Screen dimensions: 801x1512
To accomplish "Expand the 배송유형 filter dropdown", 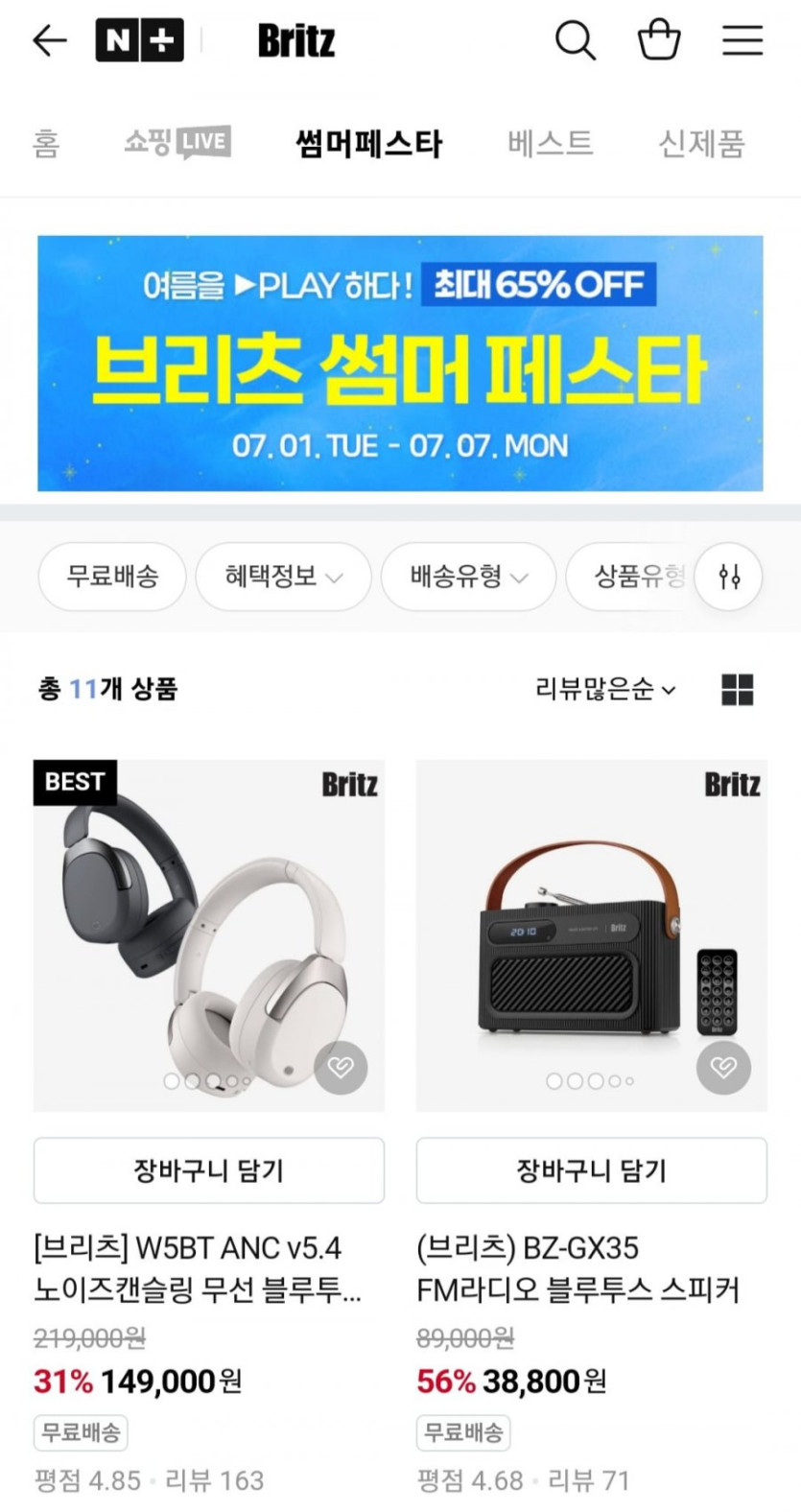I will point(468,577).
